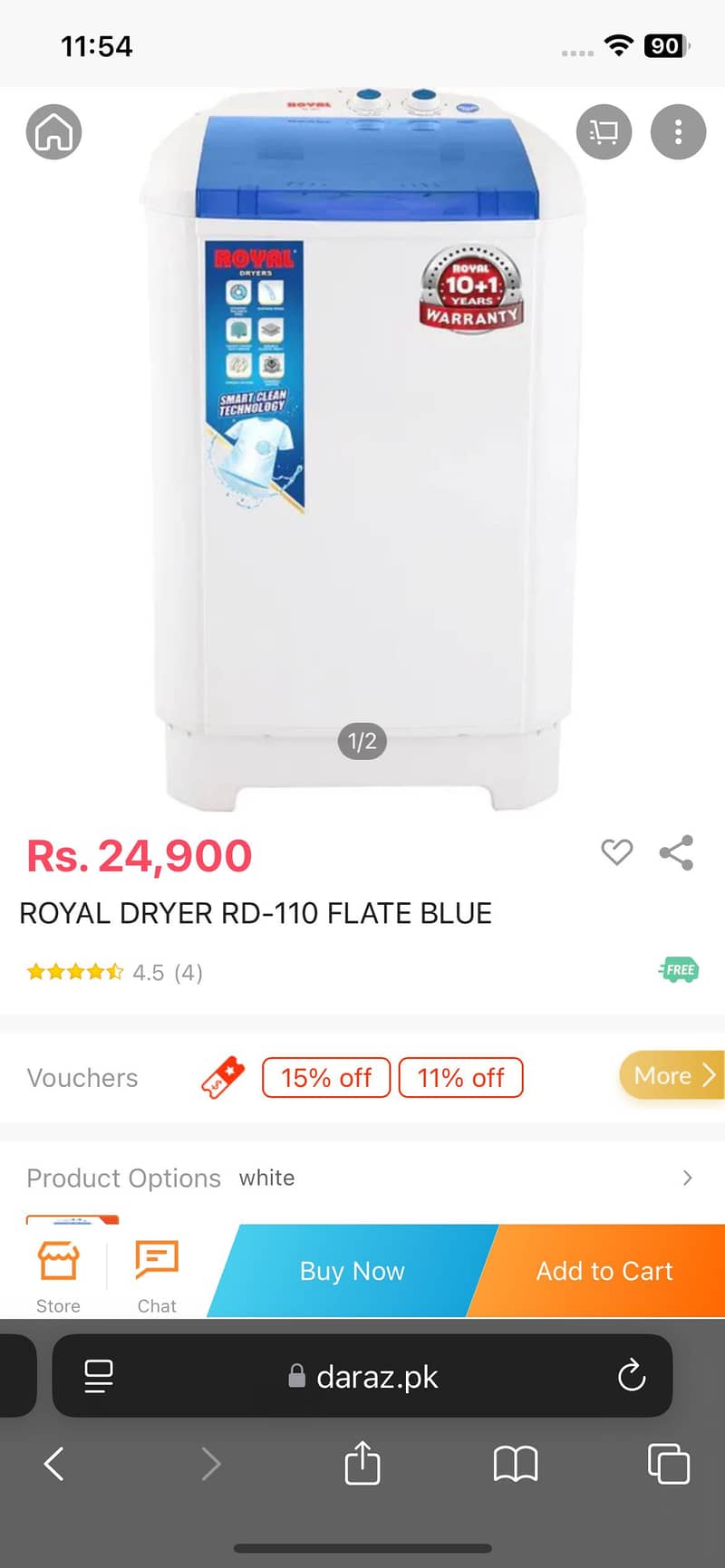
Task: Open the shopping cart icon
Action: 604,132
